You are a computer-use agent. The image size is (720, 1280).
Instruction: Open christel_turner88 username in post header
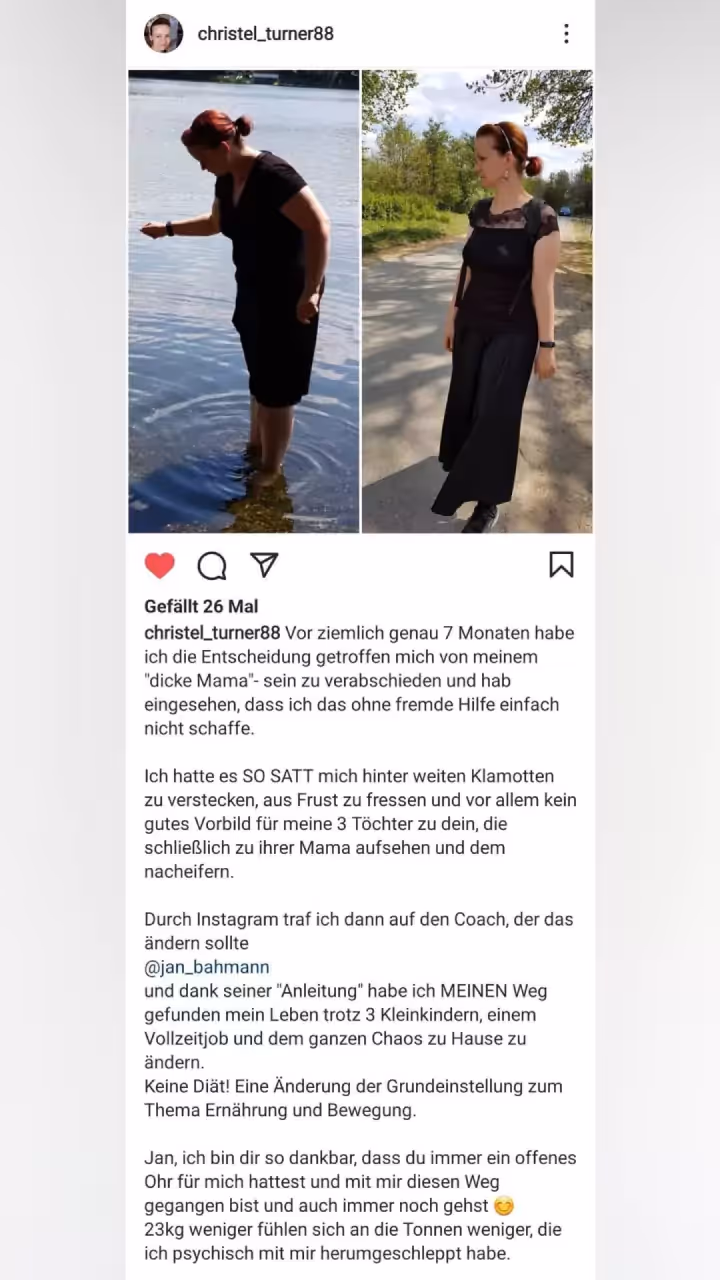[x=266, y=34]
